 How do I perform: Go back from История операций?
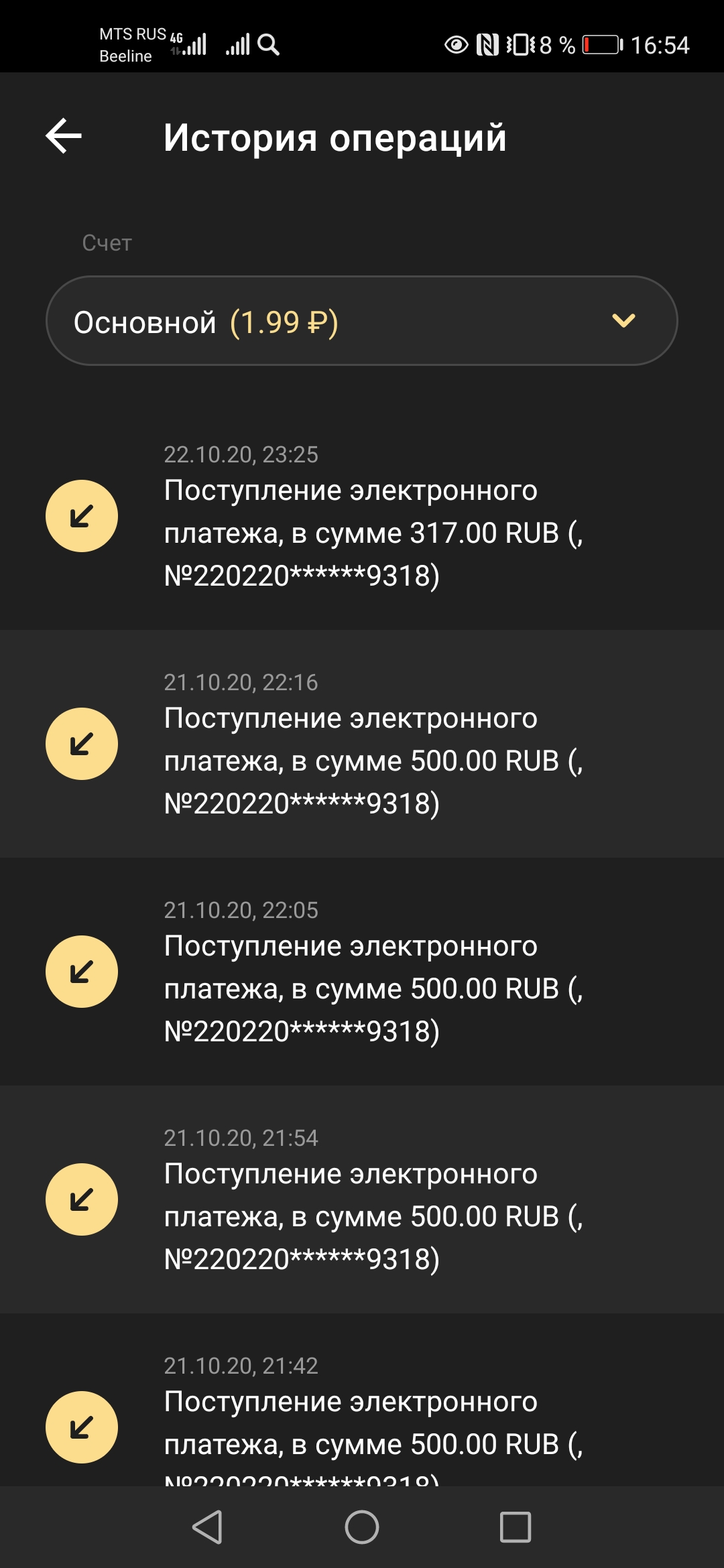click(x=64, y=136)
